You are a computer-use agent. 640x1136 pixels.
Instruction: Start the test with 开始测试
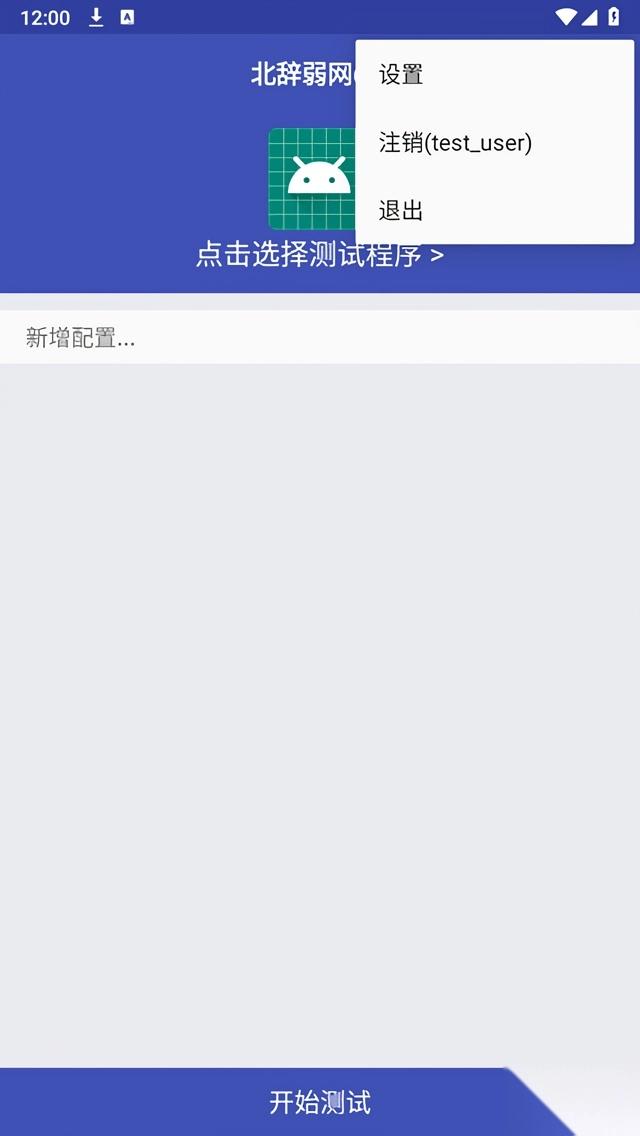[x=319, y=1102]
